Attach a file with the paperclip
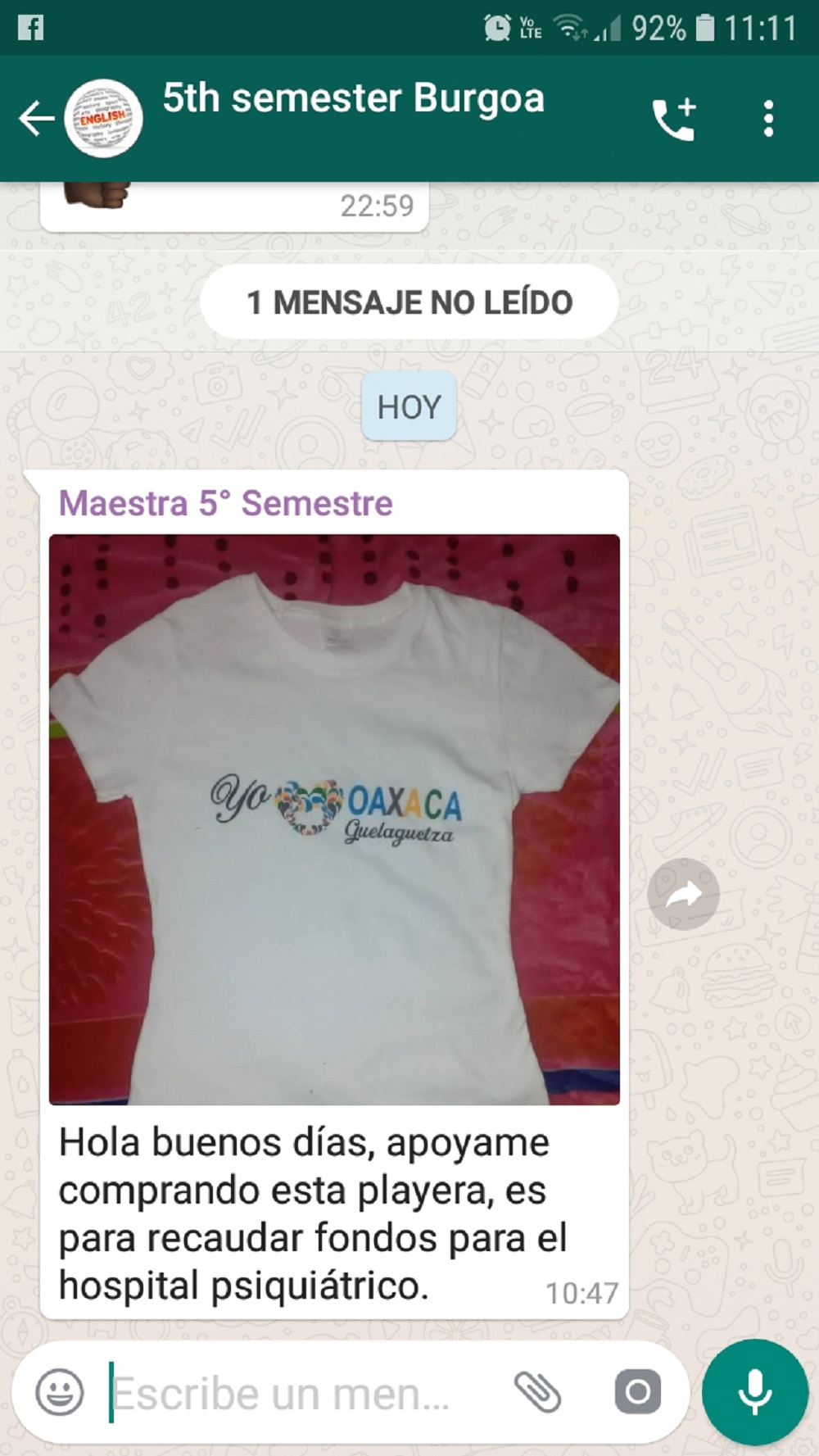The height and width of the screenshot is (1456, 819). tap(537, 1392)
